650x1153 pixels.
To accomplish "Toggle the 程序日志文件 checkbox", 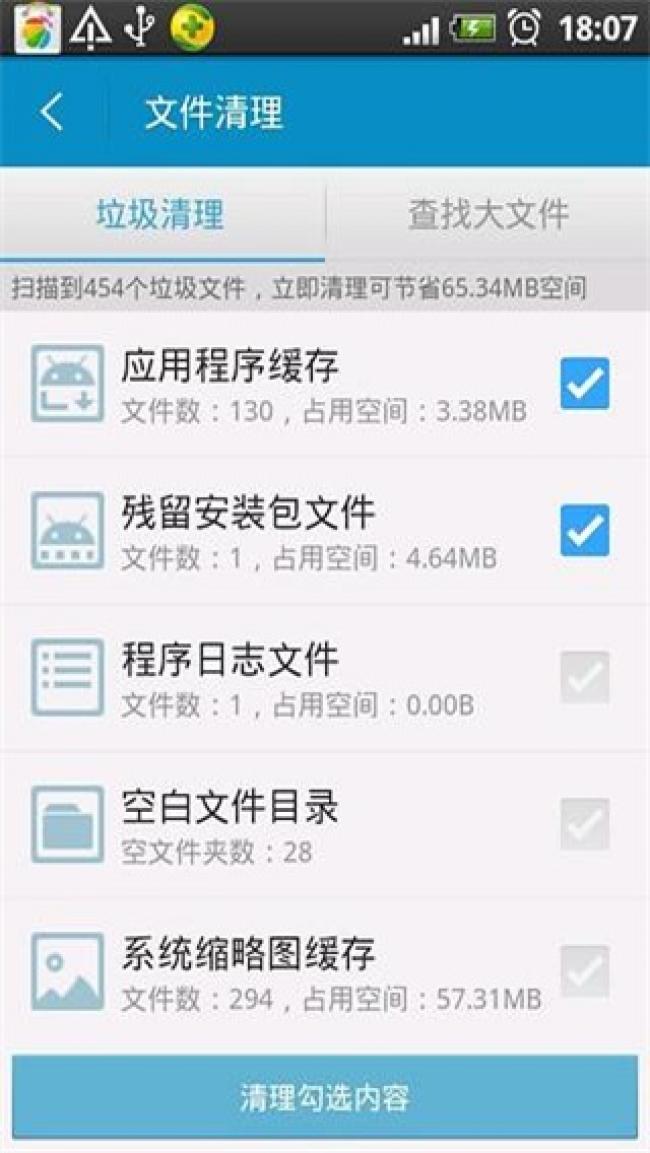I will pyautogui.click(x=584, y=677).
